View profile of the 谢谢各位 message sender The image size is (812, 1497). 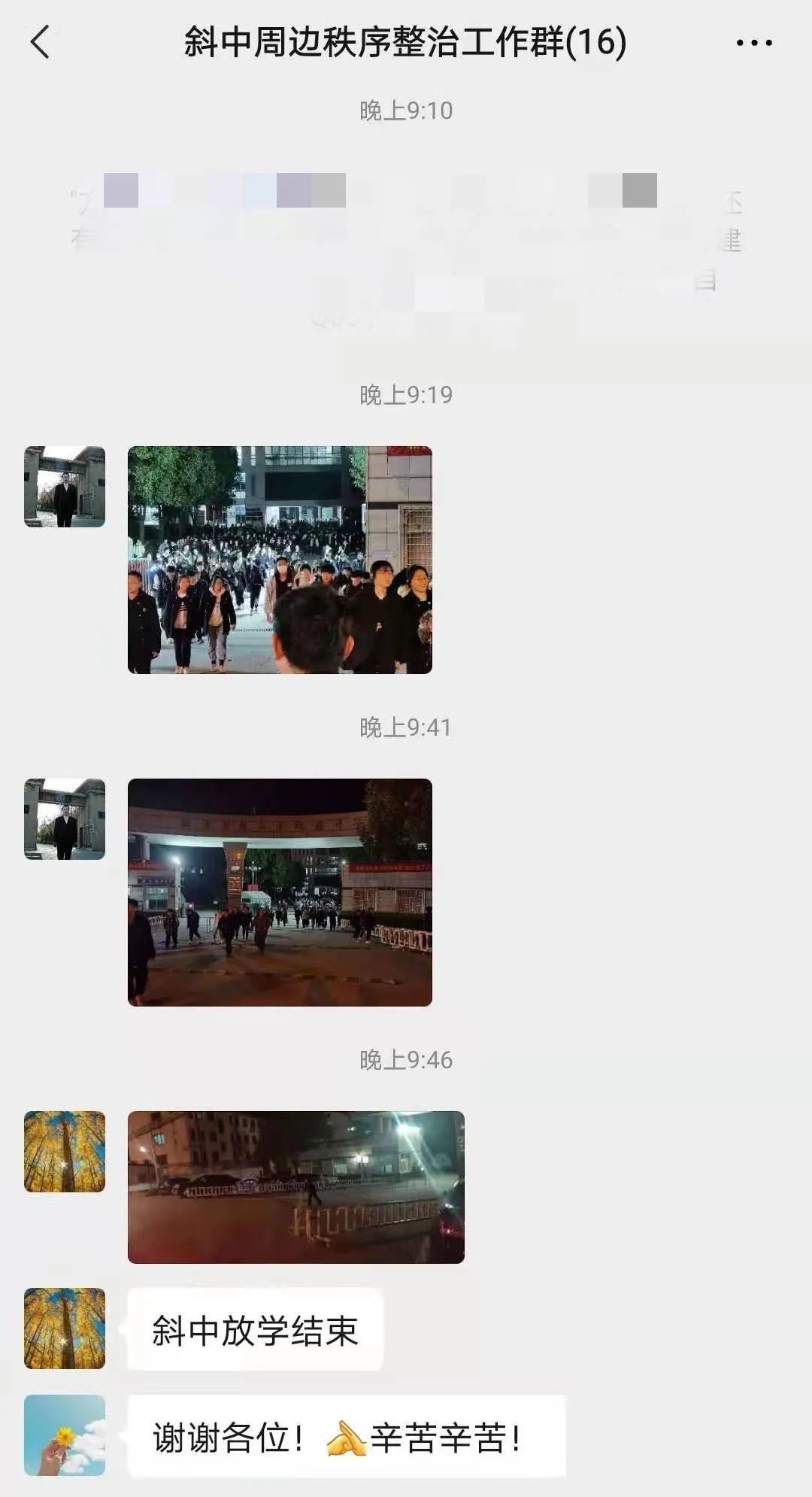[x=65, y=1435]
